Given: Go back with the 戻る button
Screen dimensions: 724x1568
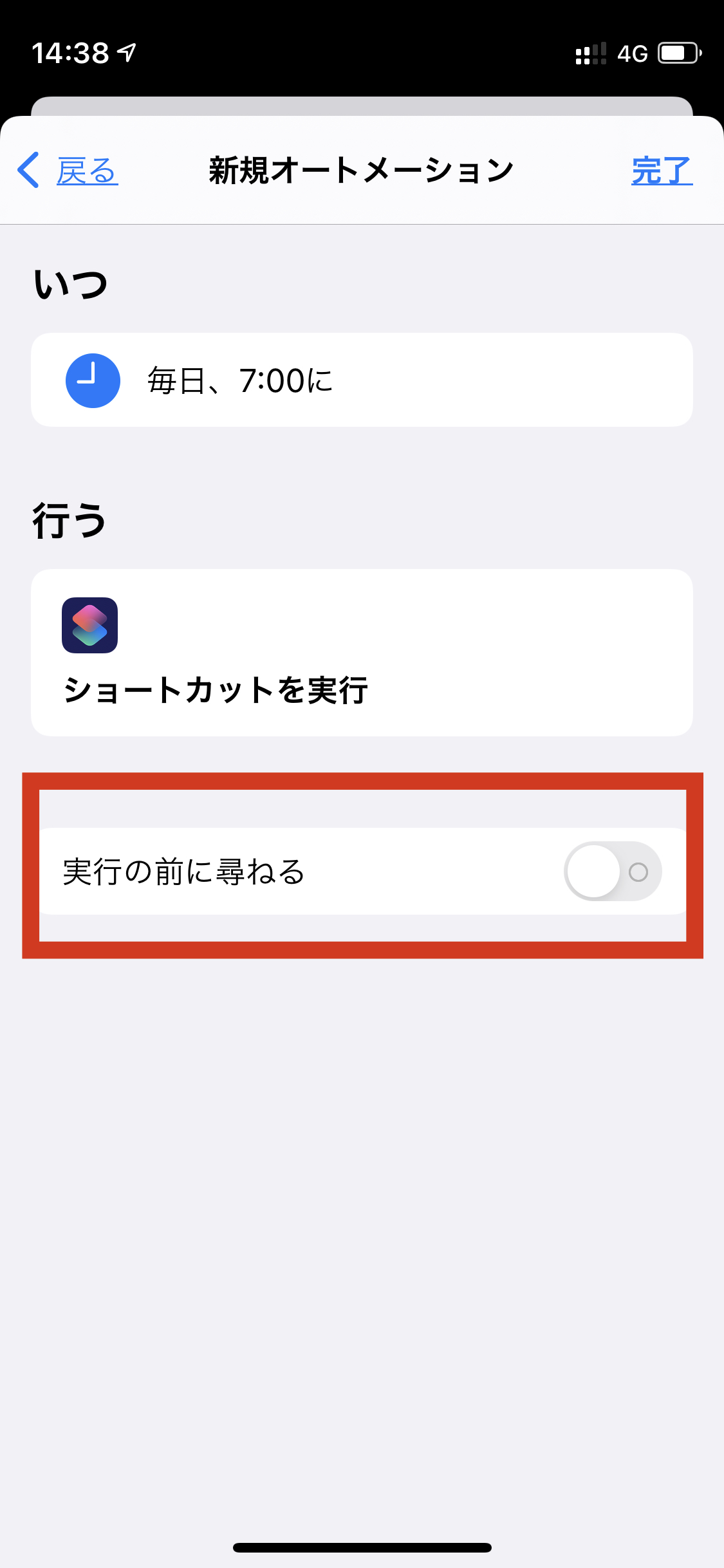Looking at the screenshot, I should 68,171.
